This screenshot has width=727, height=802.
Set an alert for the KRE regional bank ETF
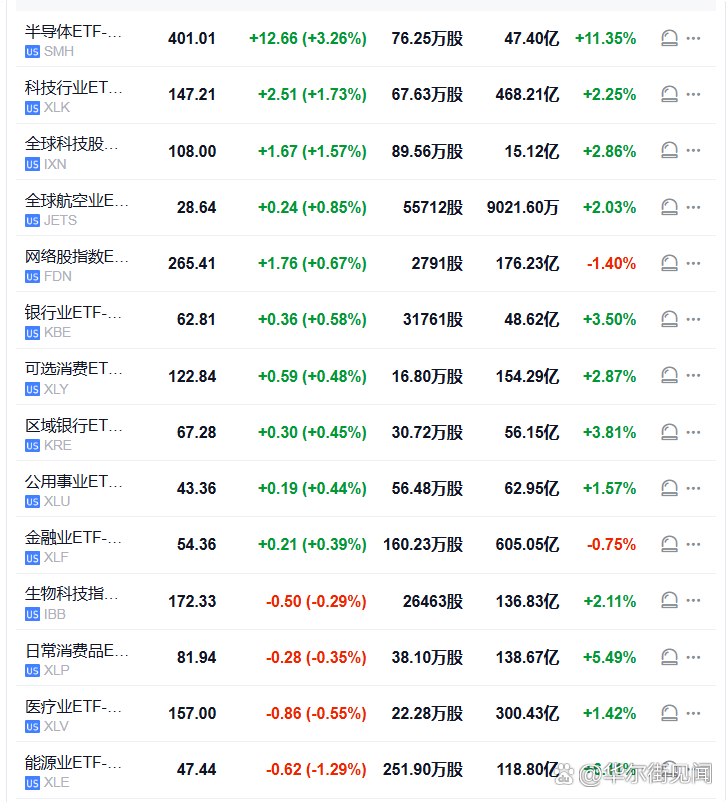(669, 432)
